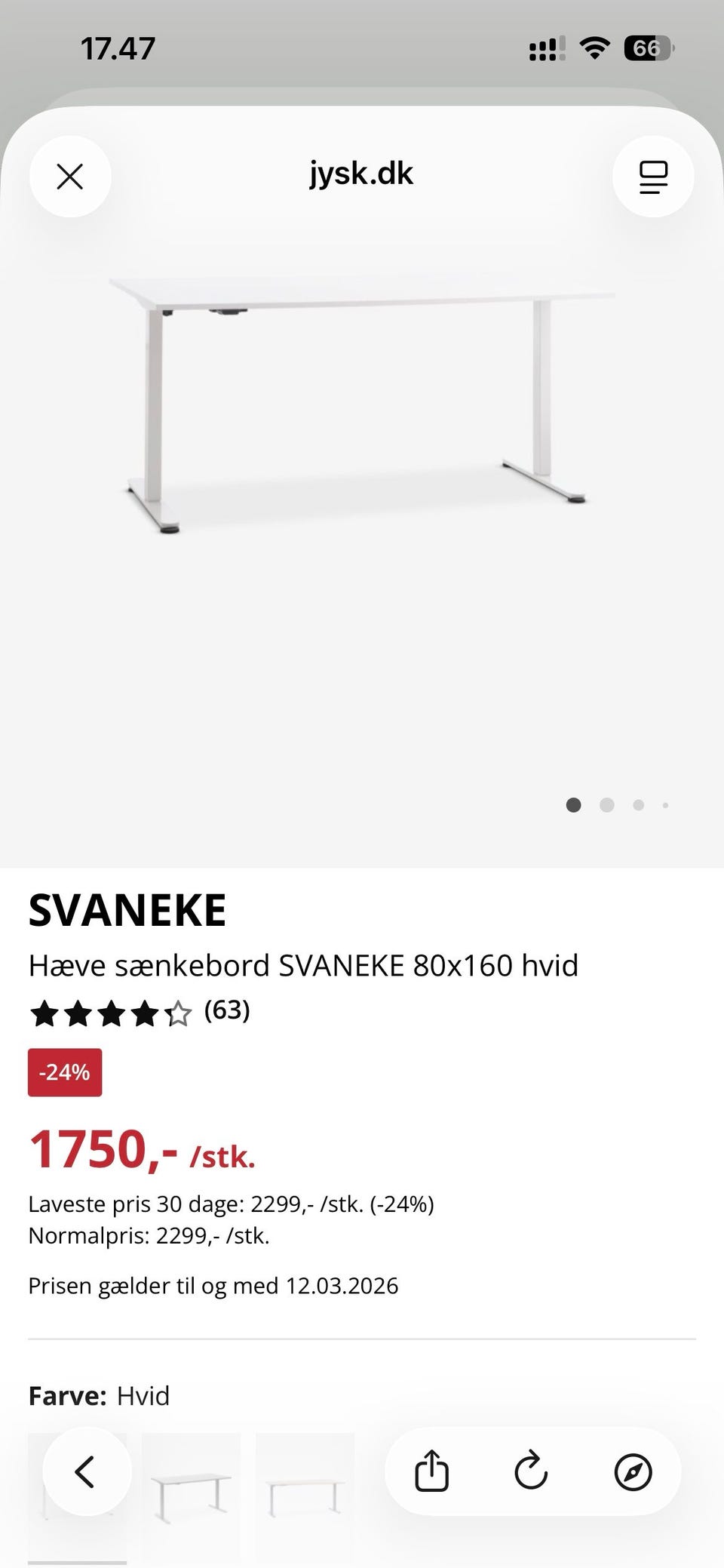
Task: Select the middle desk color variant
Action: coord(191,1490)
